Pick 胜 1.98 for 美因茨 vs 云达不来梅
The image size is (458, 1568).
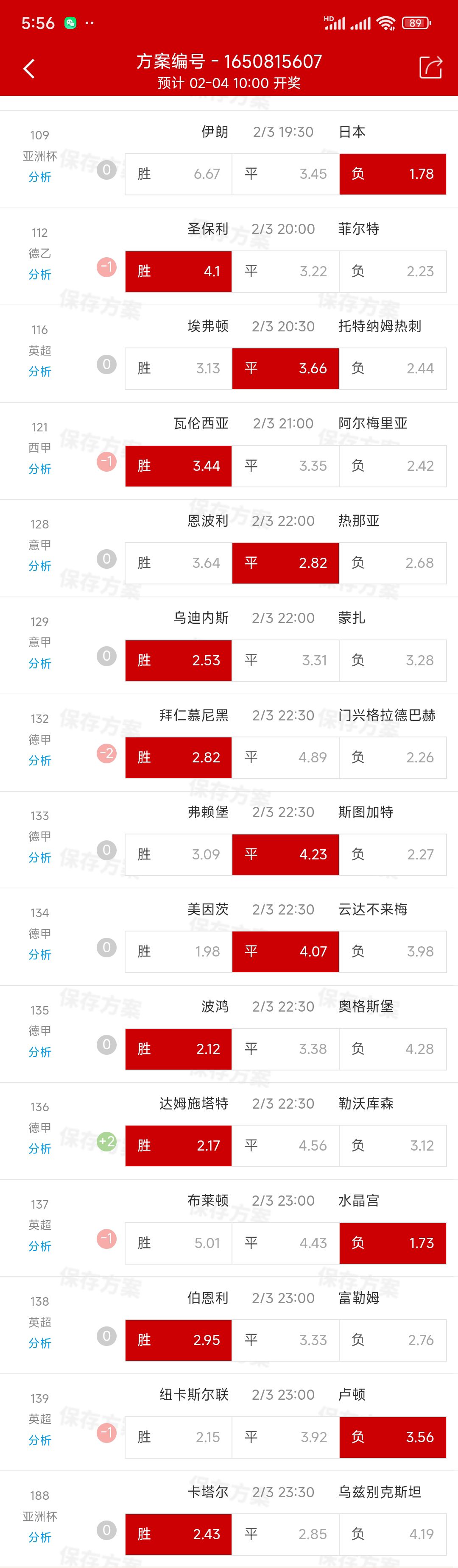(x=179, y=951)
